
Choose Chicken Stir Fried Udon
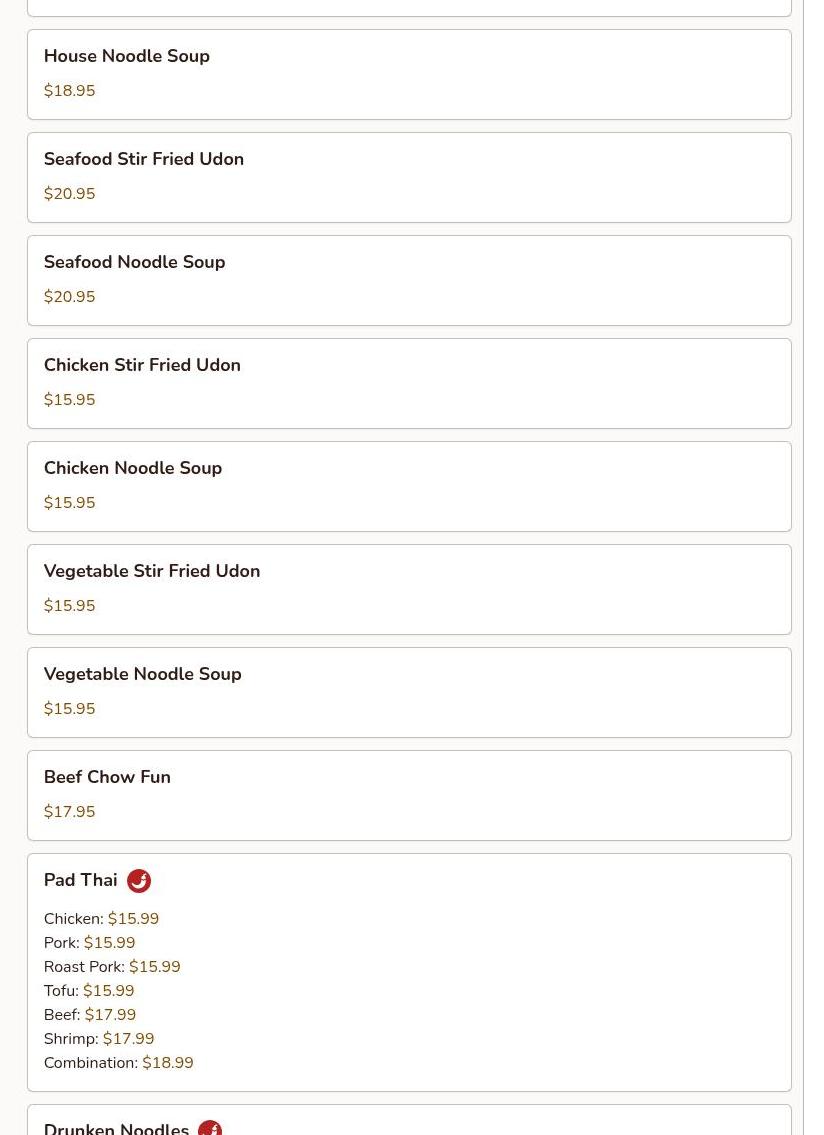point(408,383)
